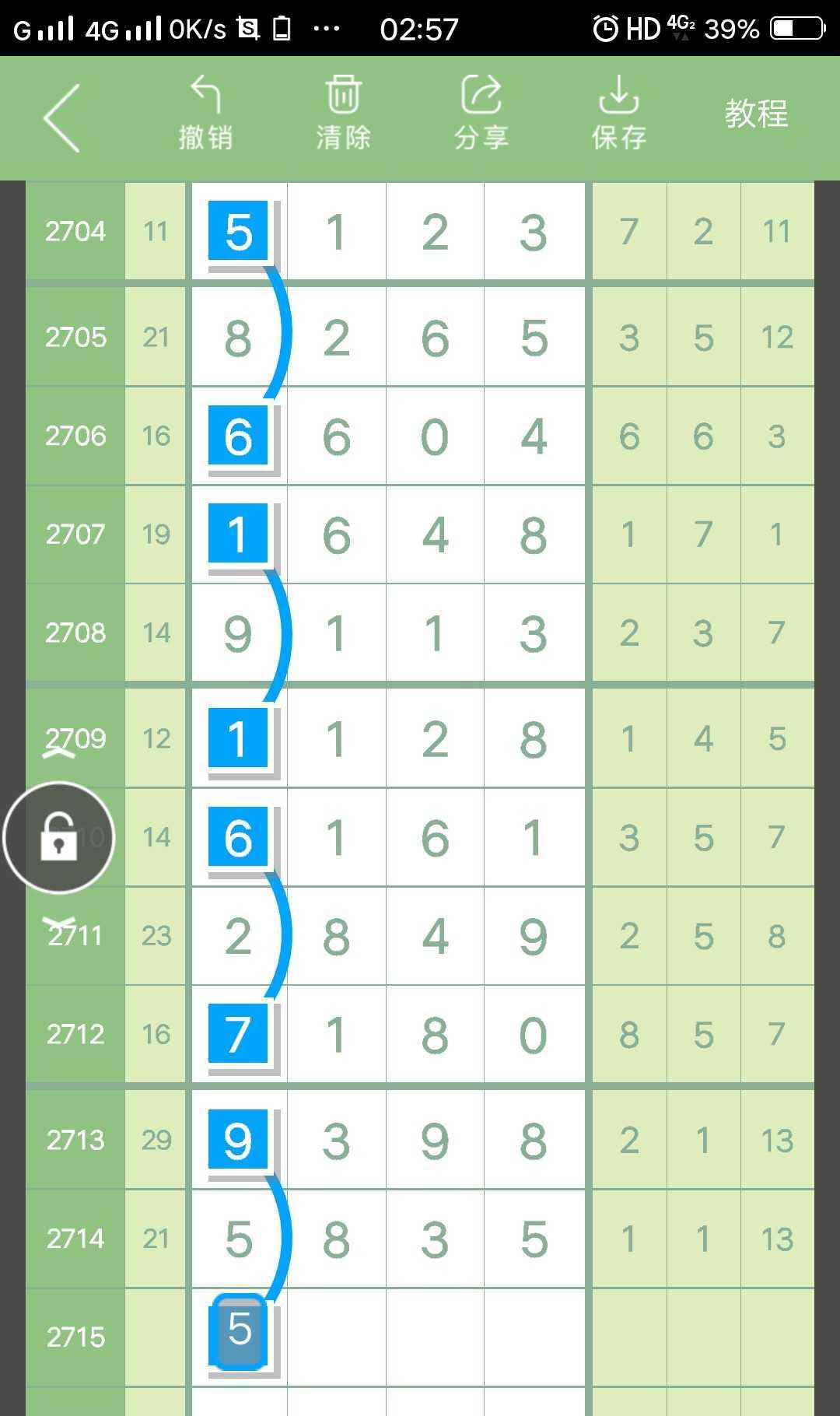840x1416 pixels.
Task: Mark the first digit 5 in row 2714
Action: (x=238, y=1239)
